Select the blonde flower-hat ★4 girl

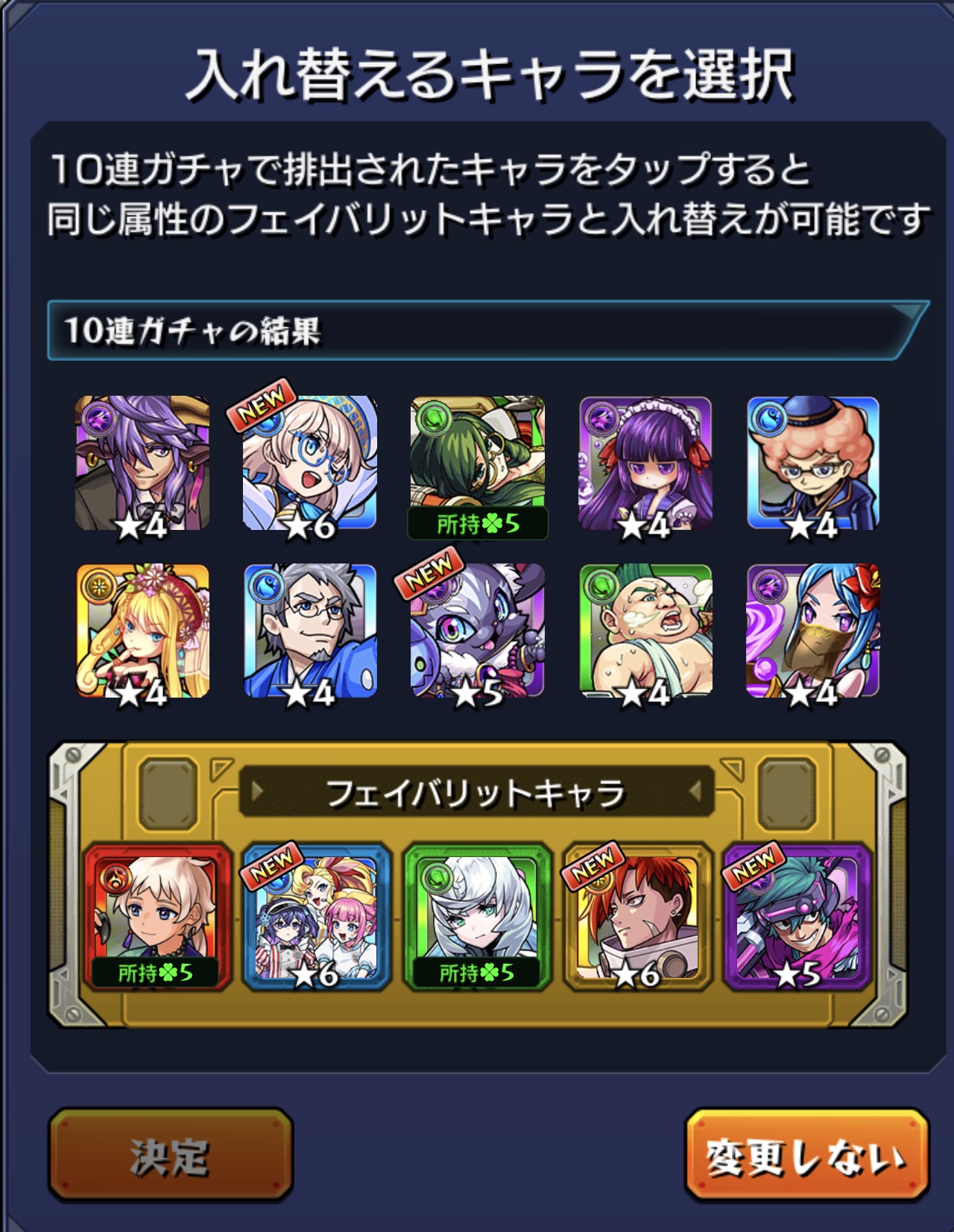[142, 631]
